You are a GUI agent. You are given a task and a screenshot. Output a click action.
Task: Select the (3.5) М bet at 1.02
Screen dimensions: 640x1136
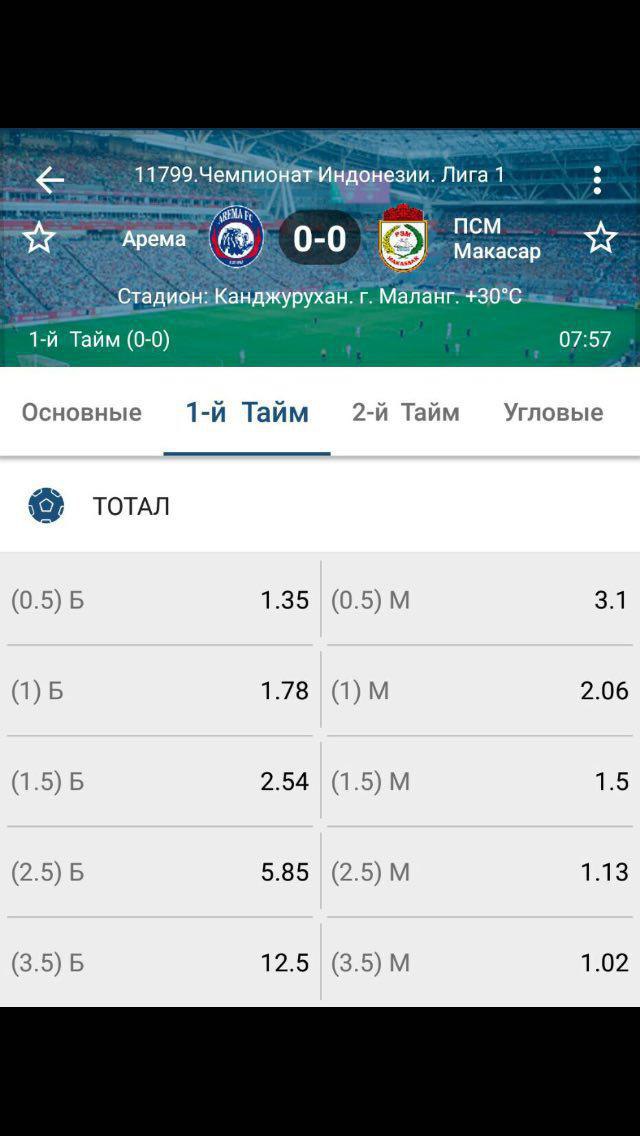coord(480,963)
